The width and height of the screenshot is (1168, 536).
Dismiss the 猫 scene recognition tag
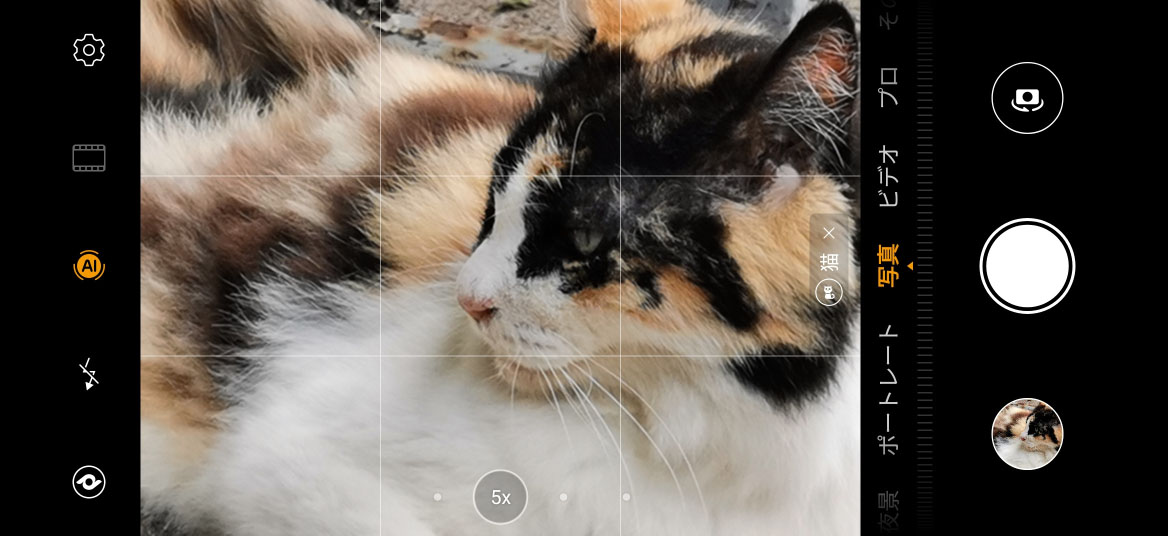coord(829,233)
